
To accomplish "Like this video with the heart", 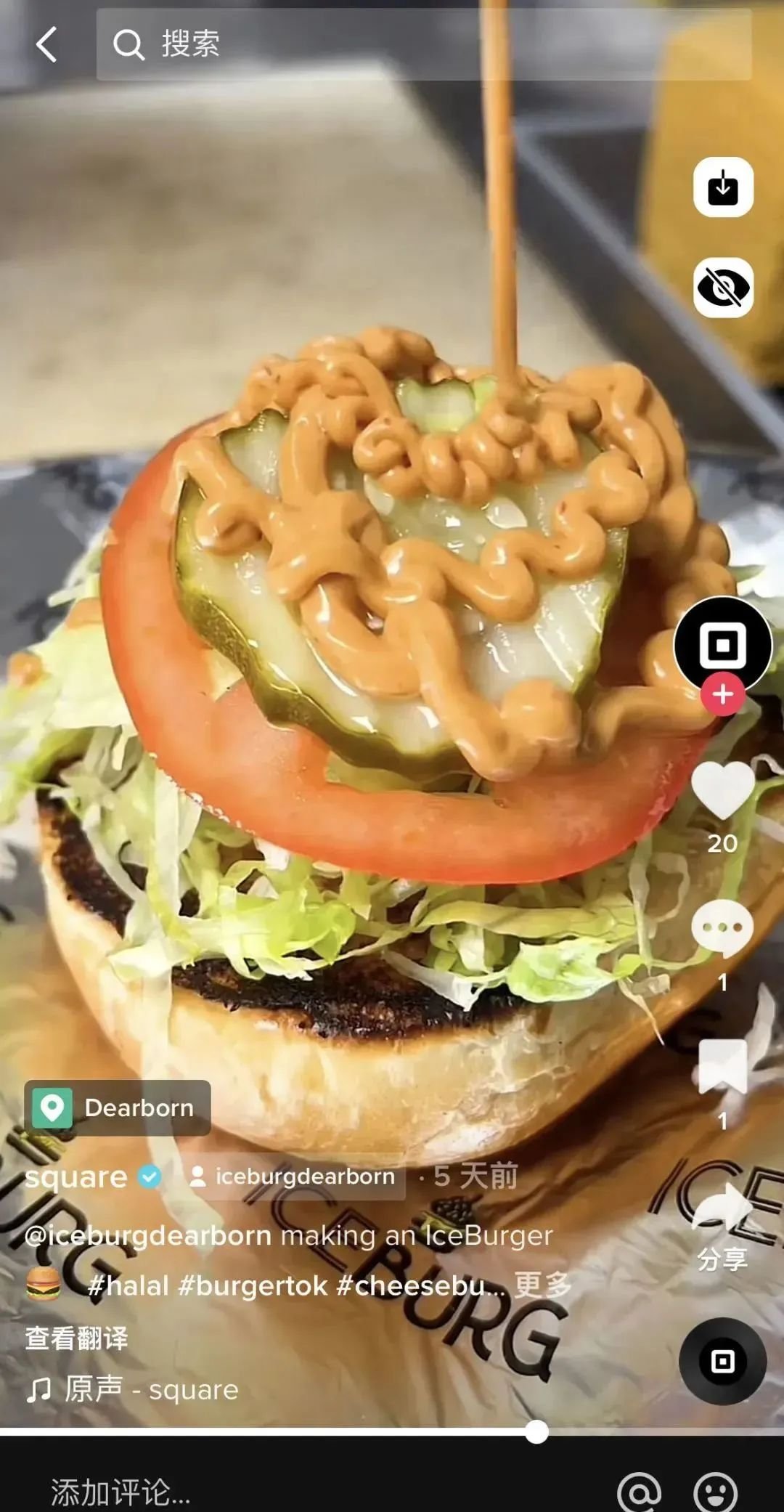I will tap(722, 790).
